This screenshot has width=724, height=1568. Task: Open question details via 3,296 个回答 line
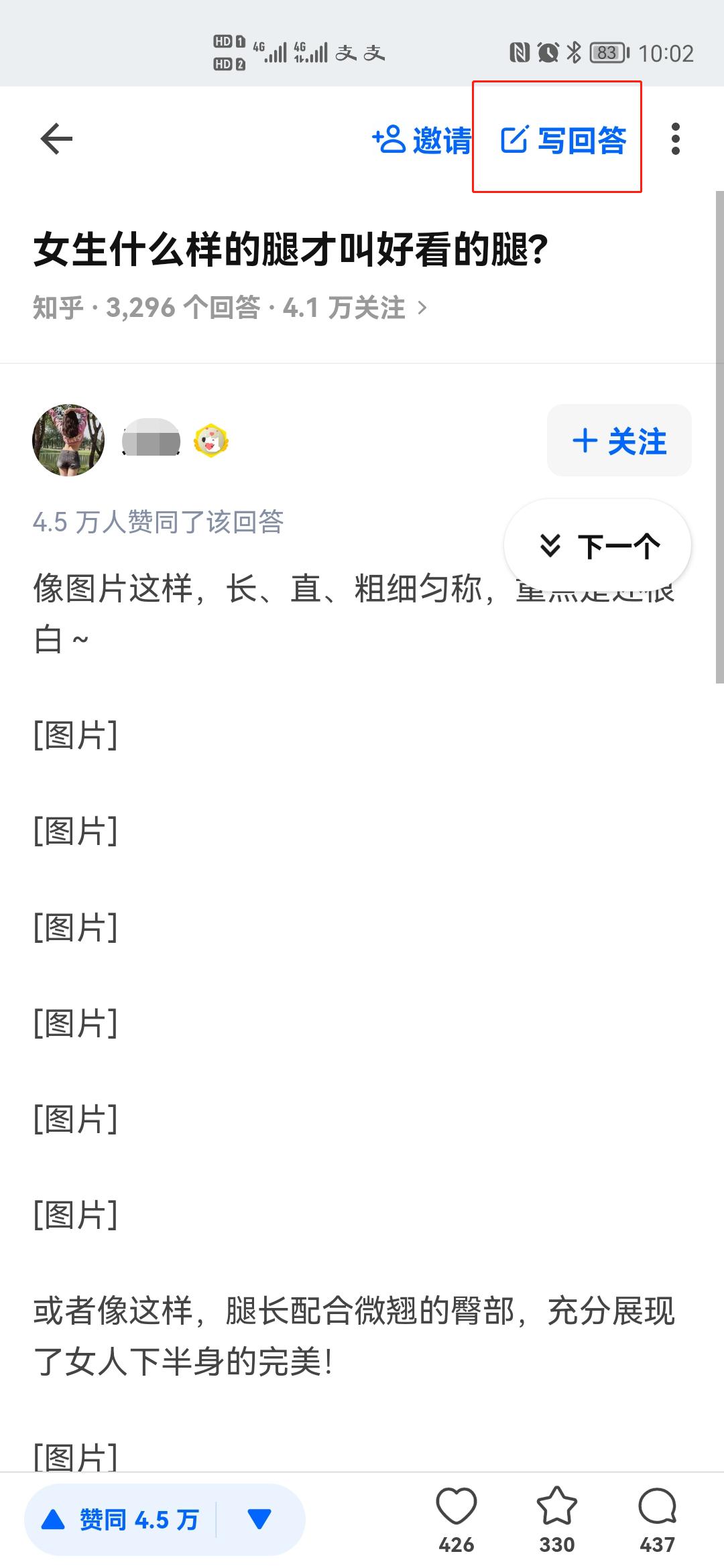coord(230,308)
